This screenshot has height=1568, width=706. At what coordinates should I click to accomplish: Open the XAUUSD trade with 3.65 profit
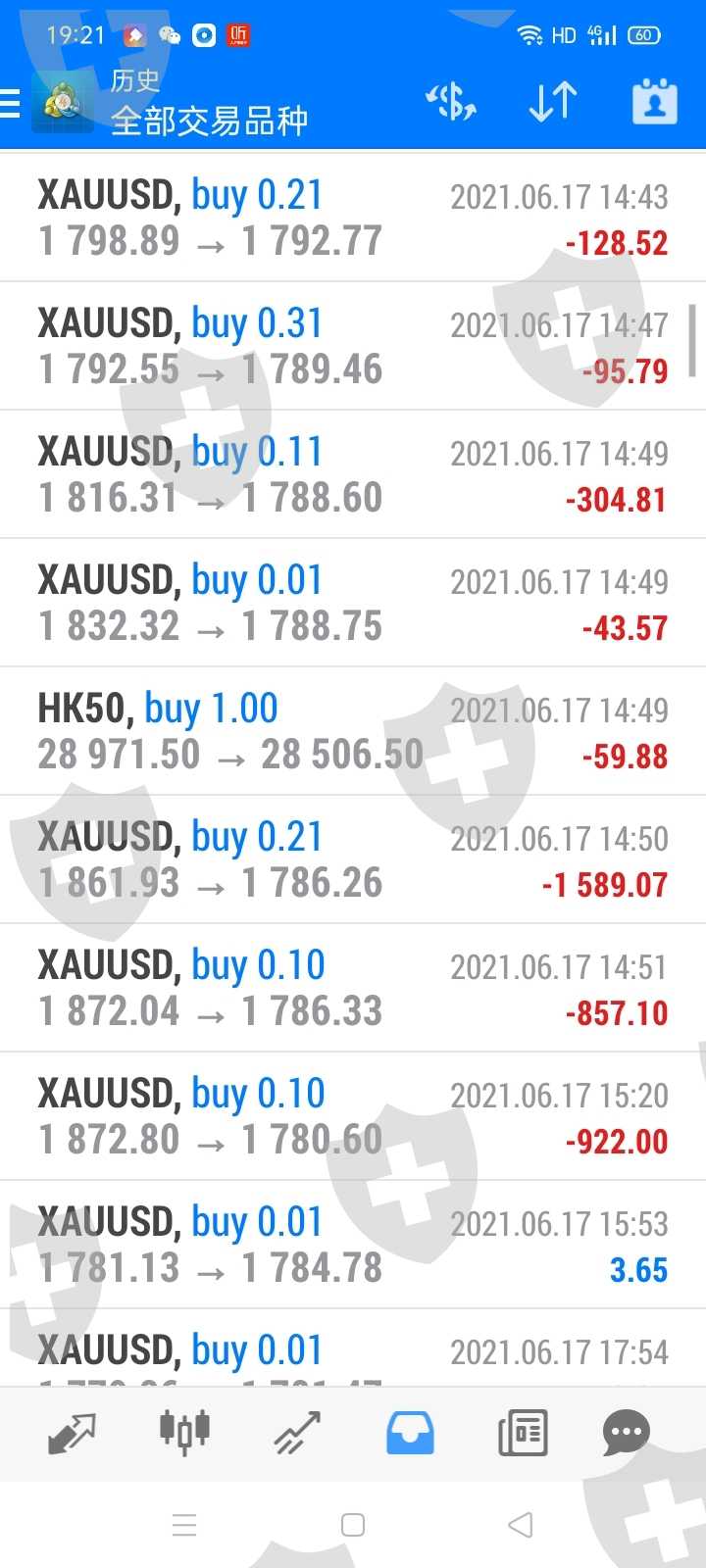353,1245
